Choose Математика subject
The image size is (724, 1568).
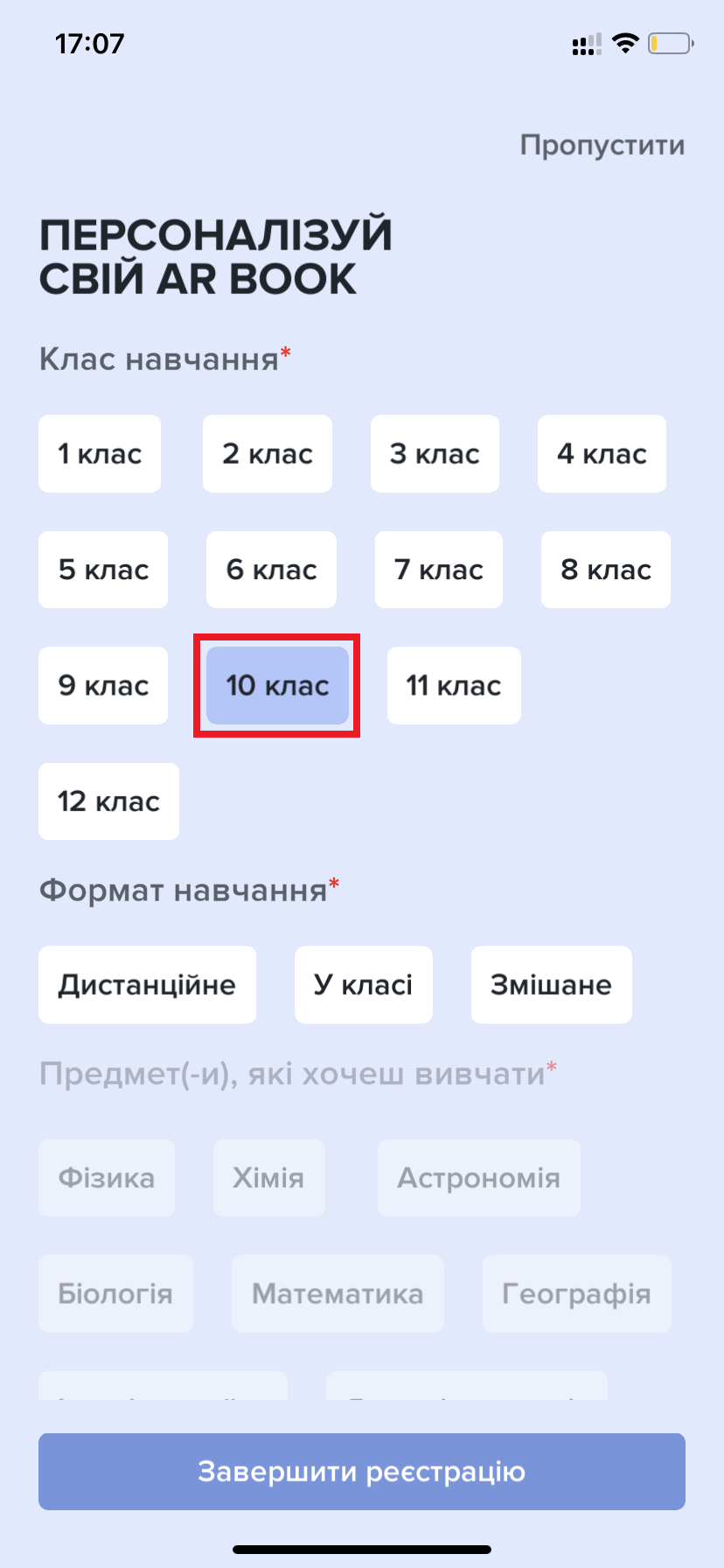coord(338,1293)
